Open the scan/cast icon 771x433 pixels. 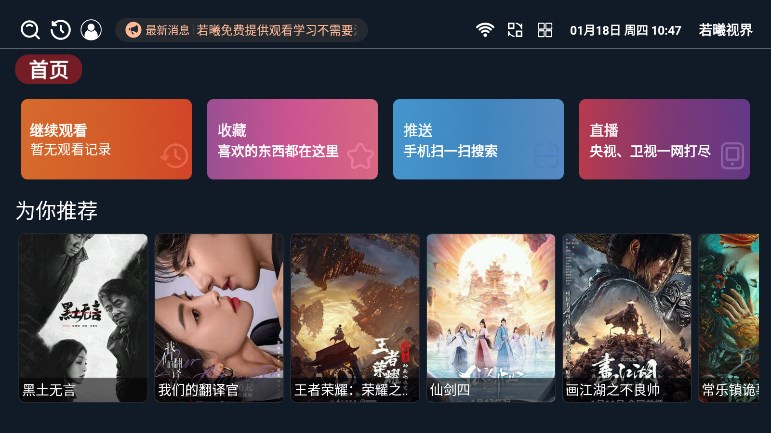click(515, 30)
